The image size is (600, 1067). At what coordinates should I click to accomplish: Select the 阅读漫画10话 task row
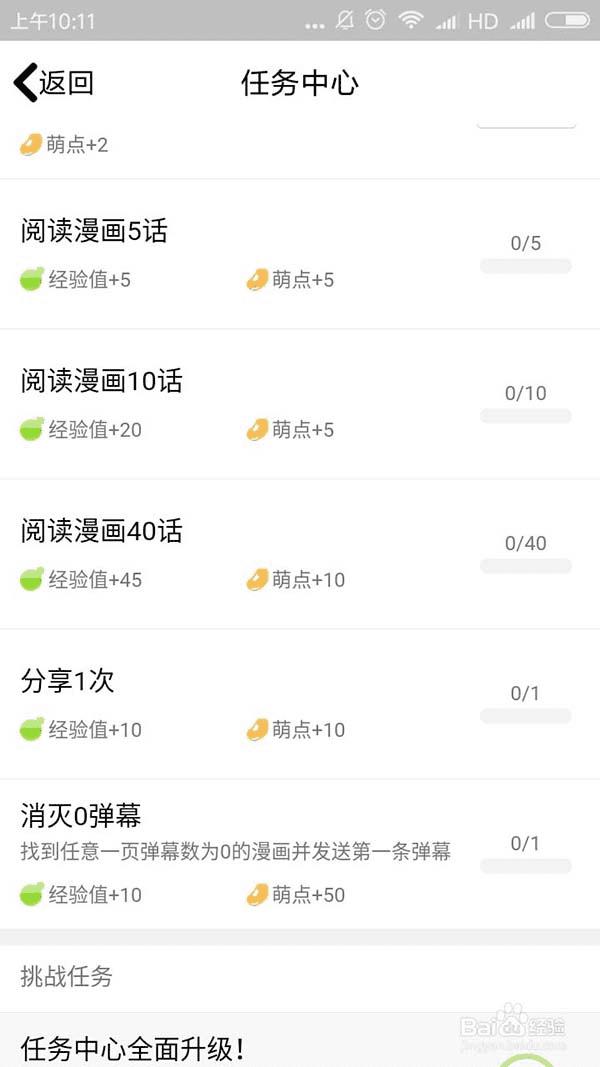[x=102, y=382]
